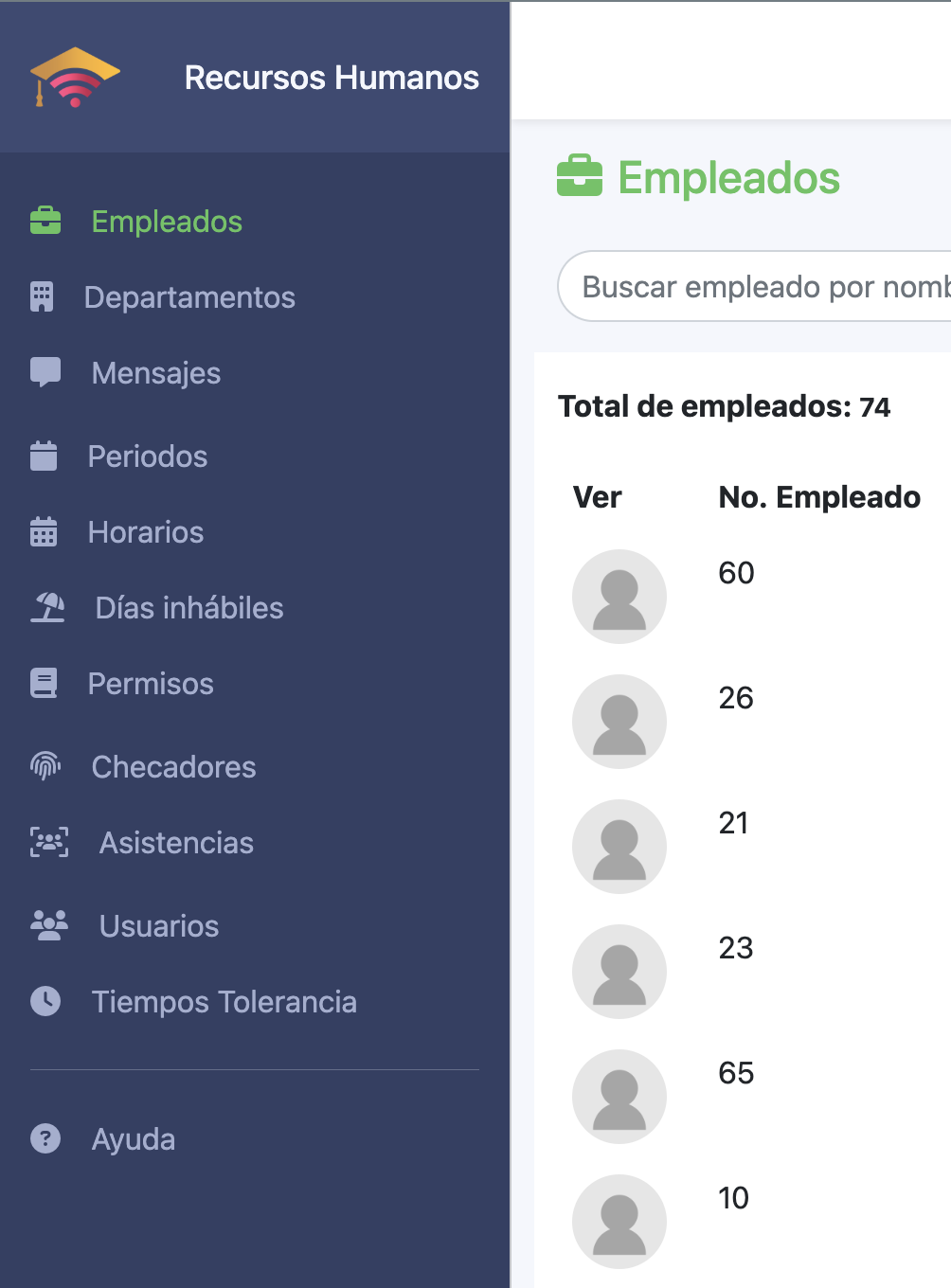View employee number 60 profile avatar
This screenshot has height=1288, width=951.
(x=619, y=597)
